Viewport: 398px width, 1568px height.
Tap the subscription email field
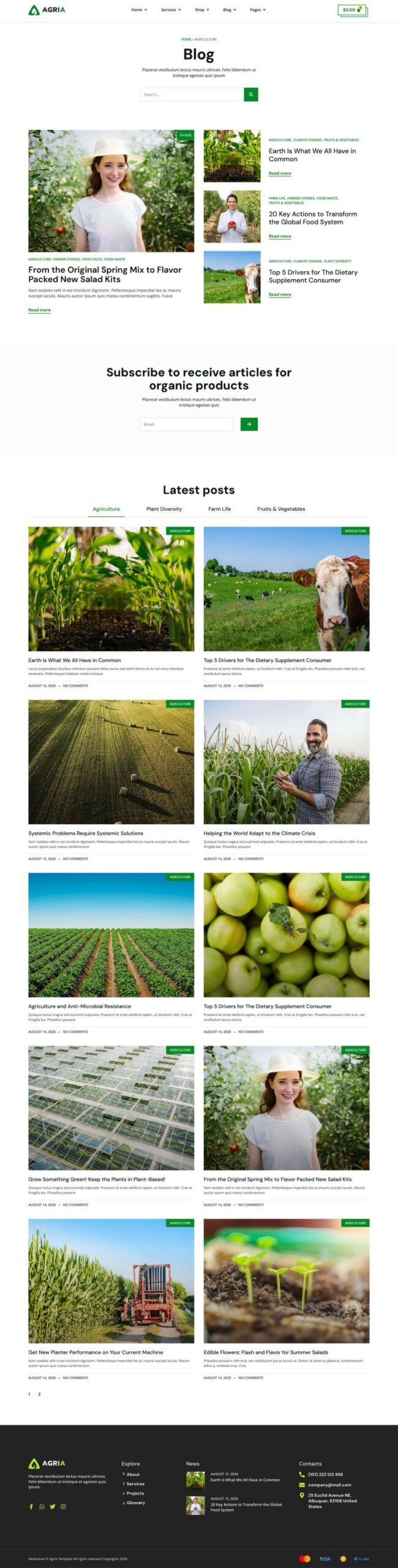(x=186, y=424)
